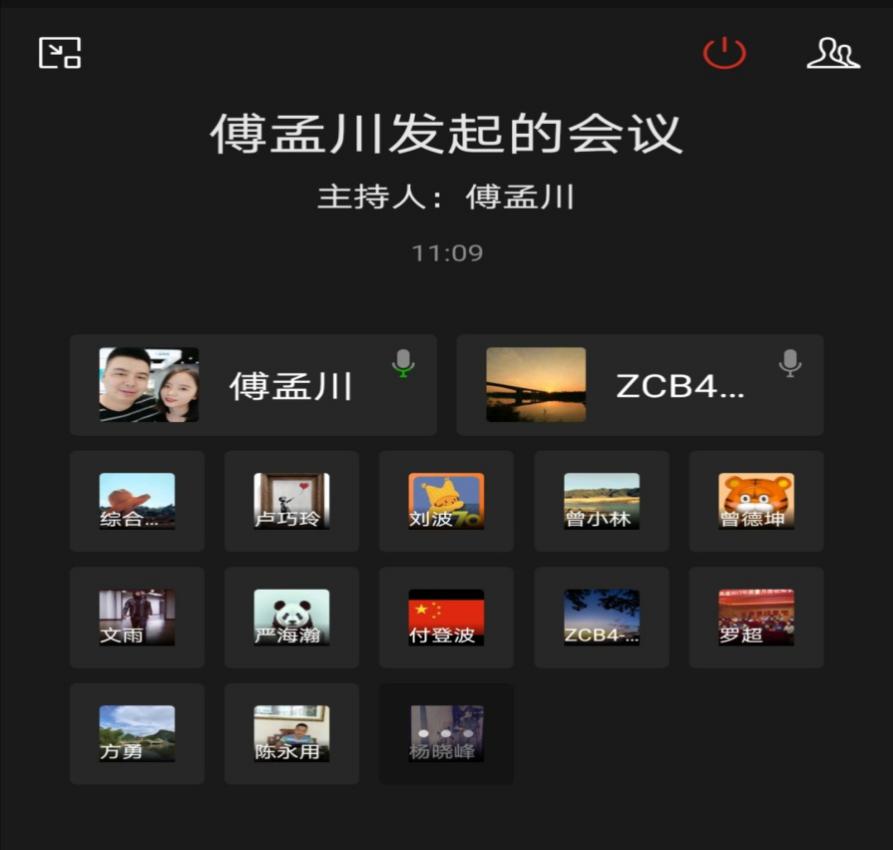Screen dimensions: 893x850
Task: Open participant 罗超's tile
Action: tap(756, 617)
